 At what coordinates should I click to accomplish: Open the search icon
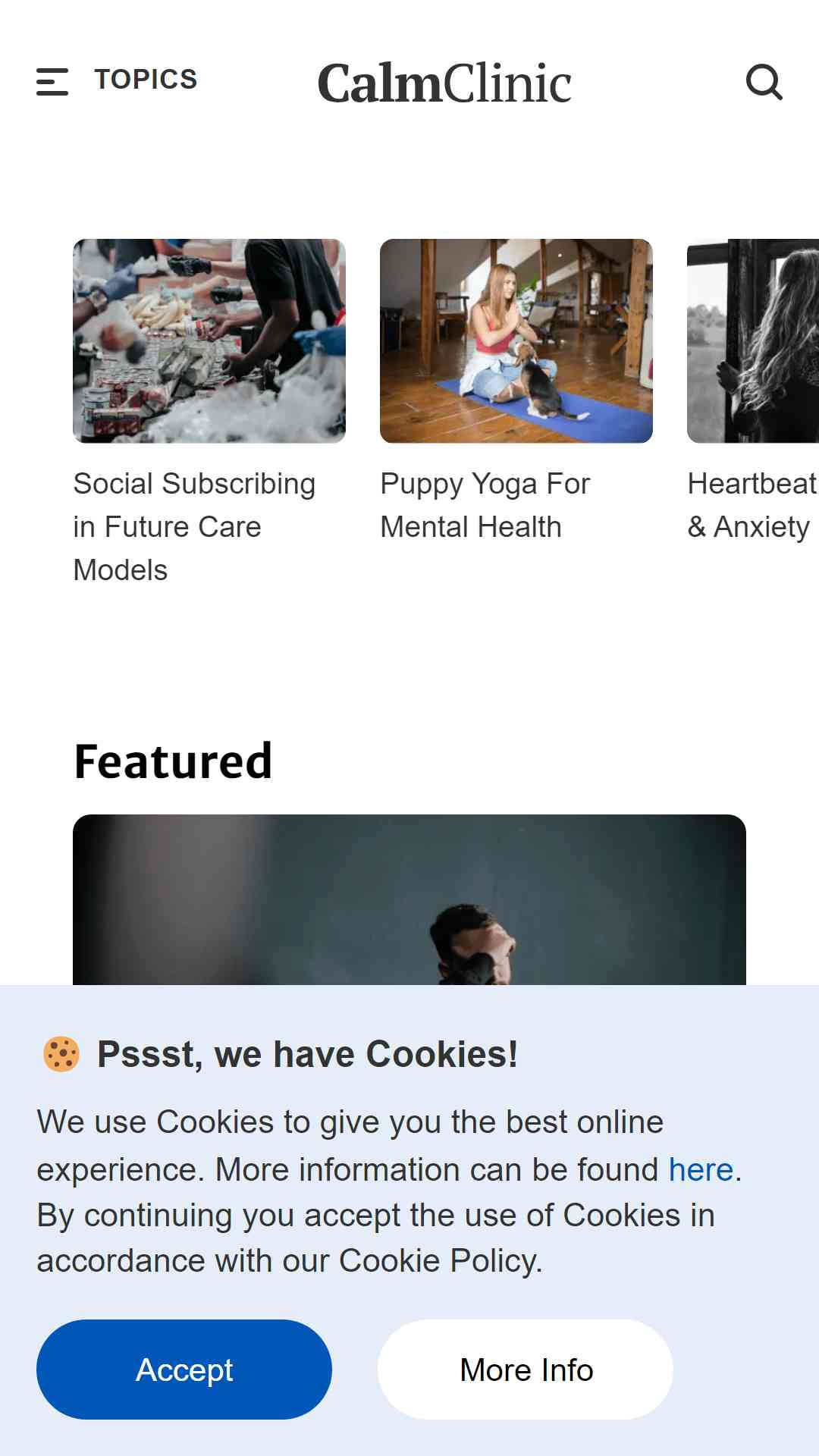point(764,82)
